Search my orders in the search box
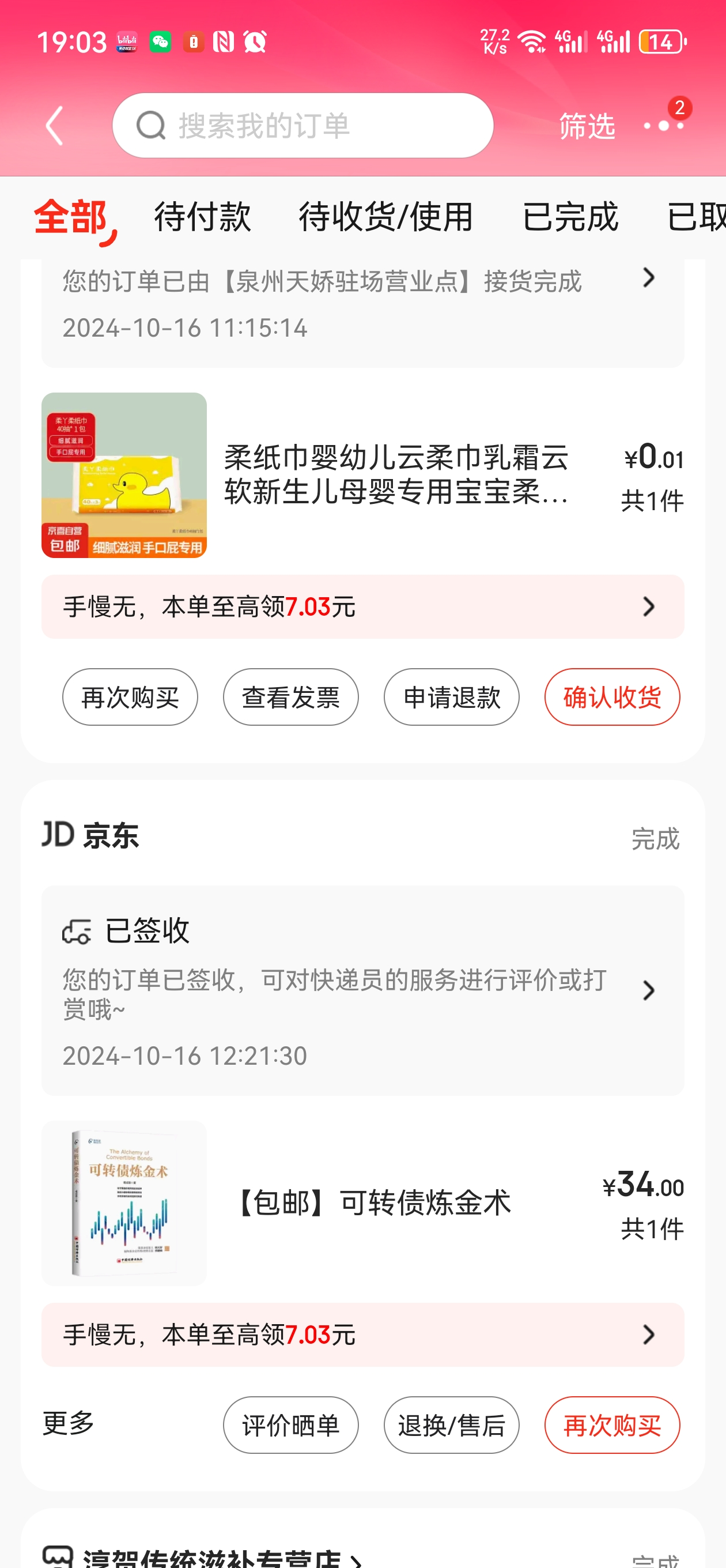This screenshot has height=1568, width=726. (302, 126)
